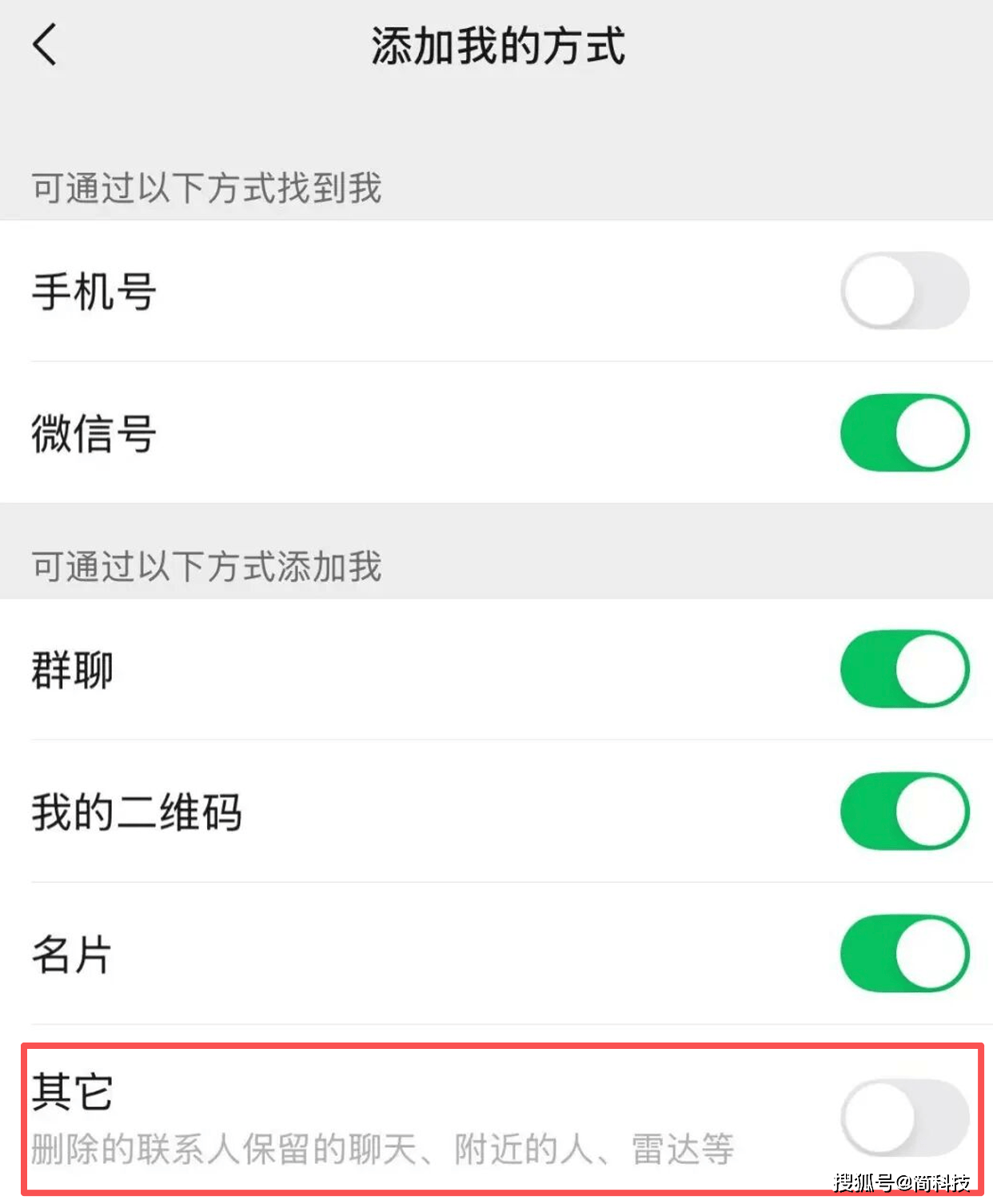Disable the 群聊 toggle
993x1204 pixels.
904,669
